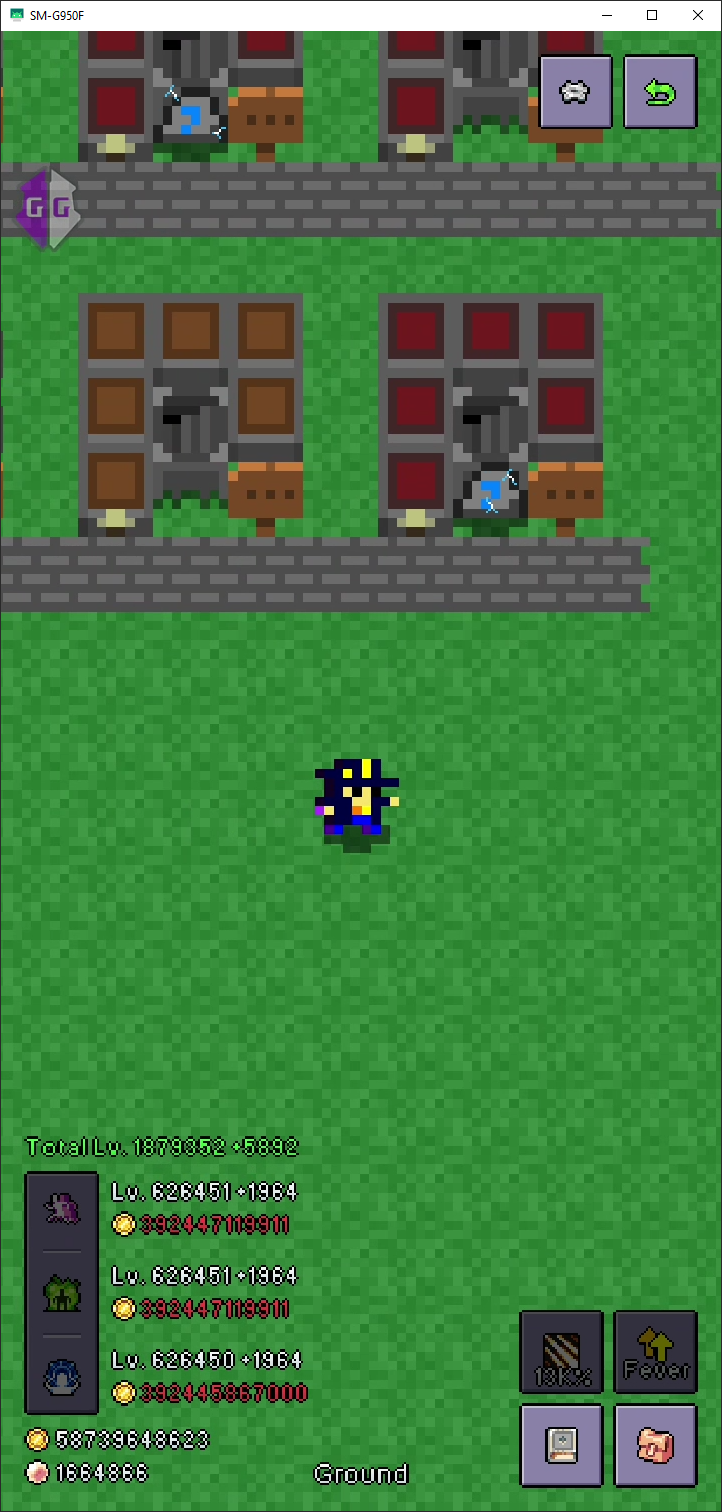Open the computer terminal icon button
The width and height of the screenshot is (722, 1512).
pos(561,1445)
